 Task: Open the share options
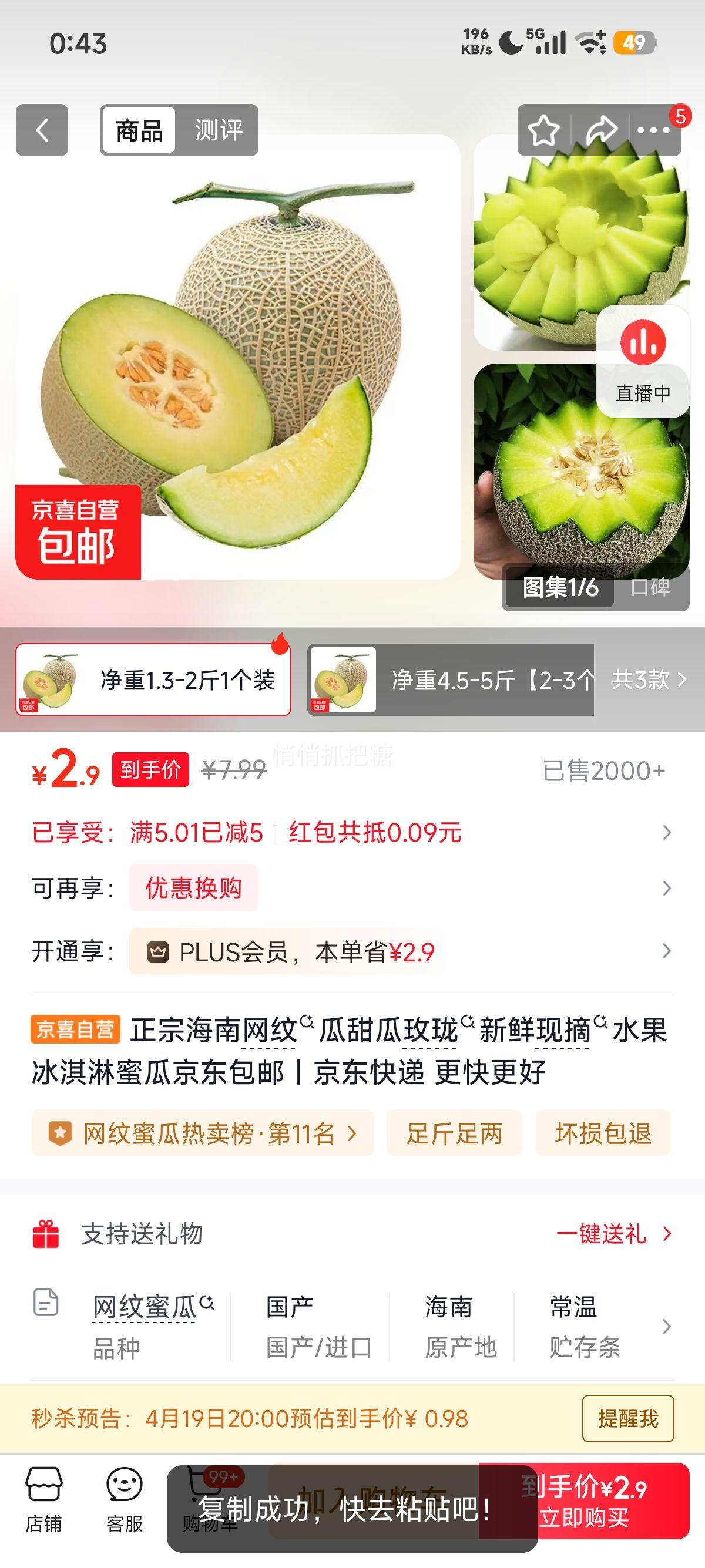coord(602,129)
